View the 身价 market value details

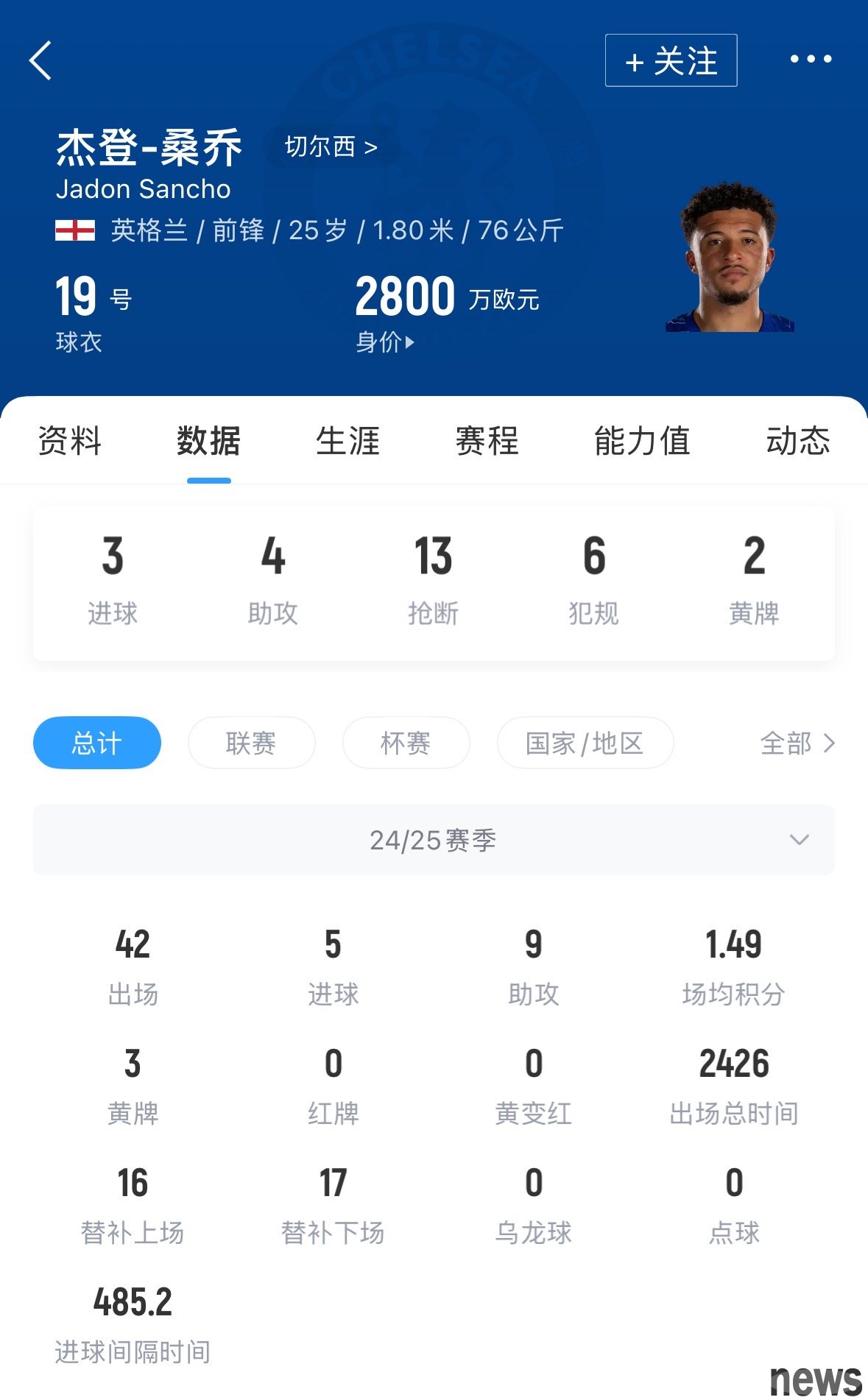(385, 342)
